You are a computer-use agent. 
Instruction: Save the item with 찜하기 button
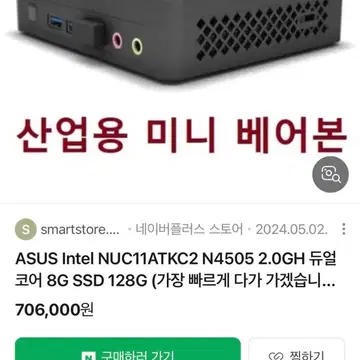[296, 349]
